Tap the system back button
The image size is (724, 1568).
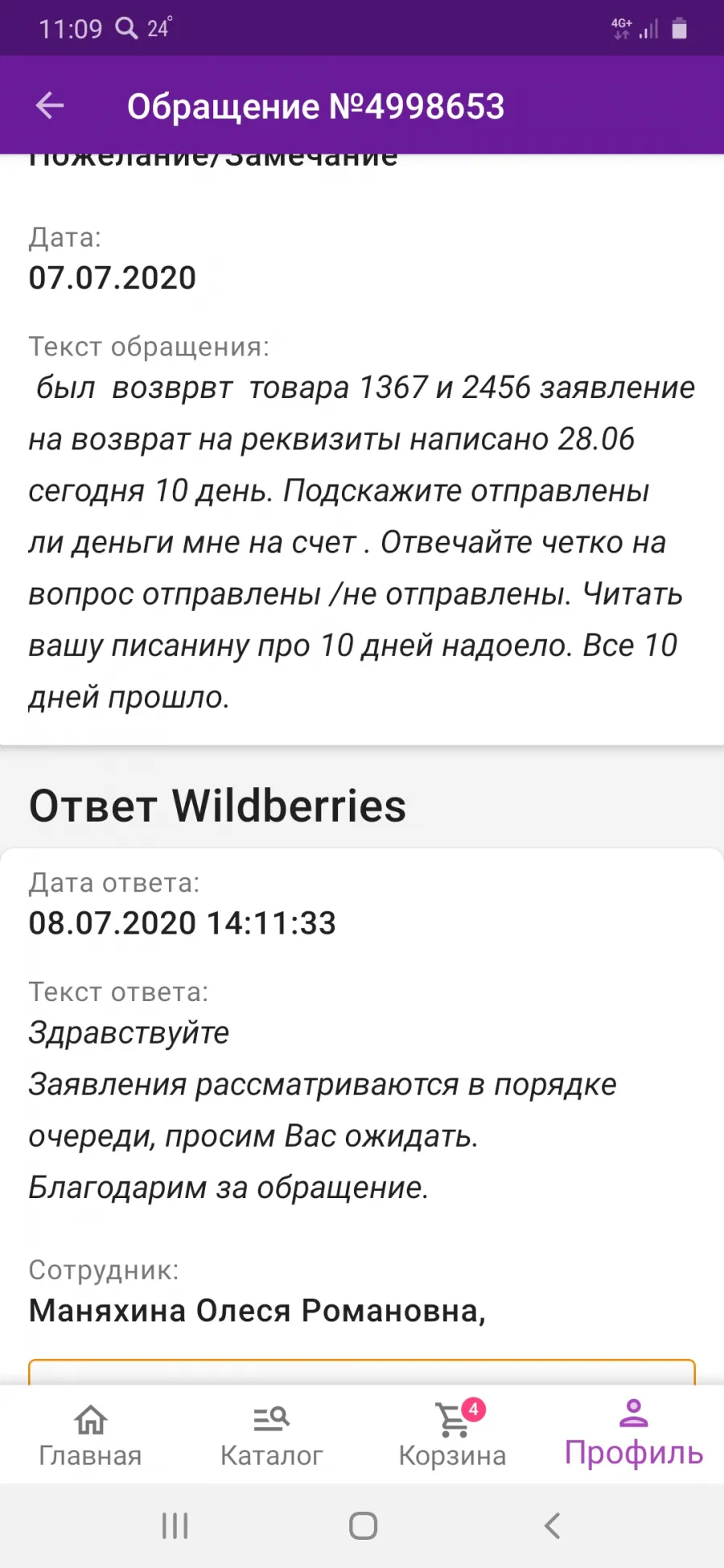point(552,1525)
